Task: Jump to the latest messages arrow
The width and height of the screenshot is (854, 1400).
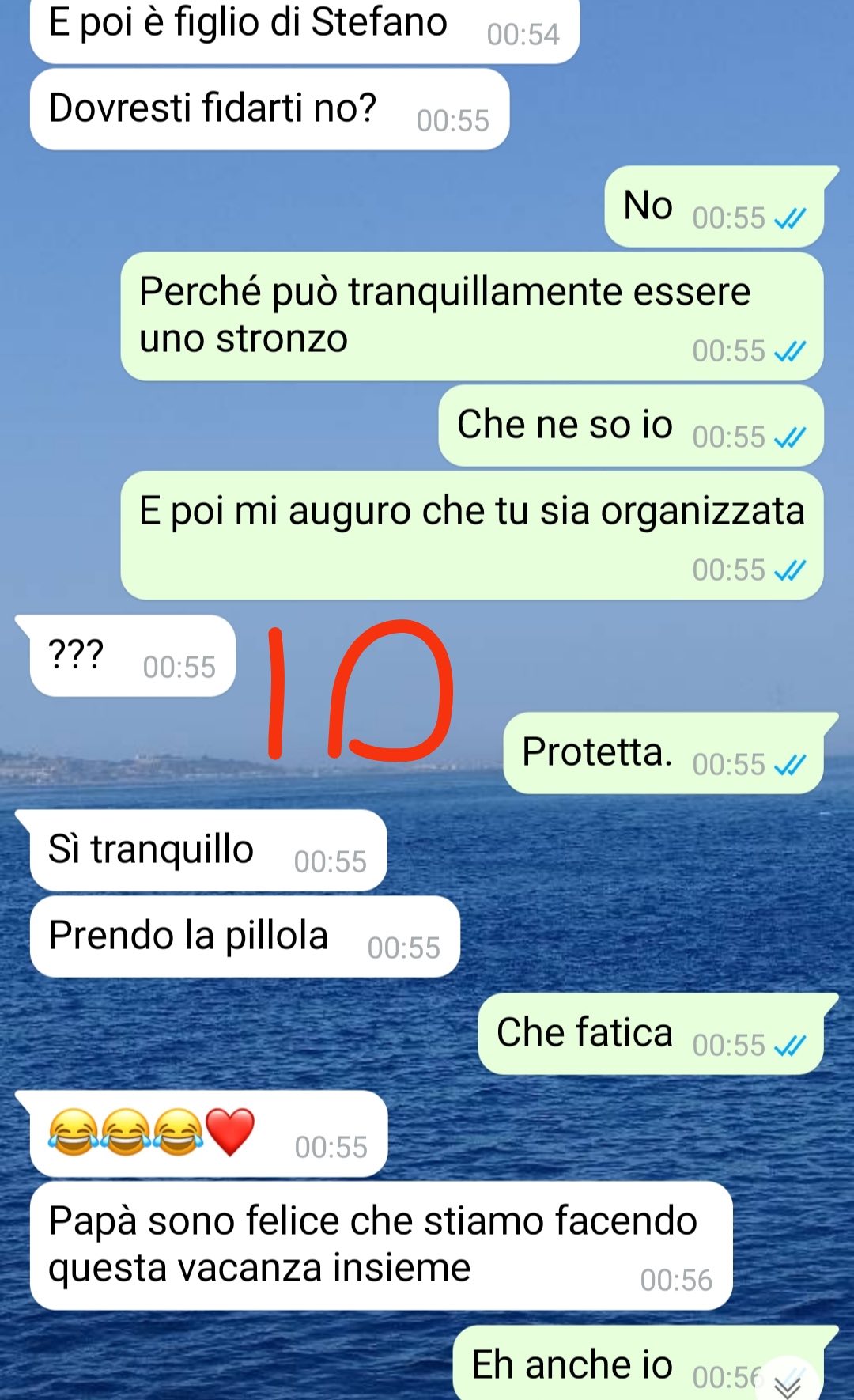Action: pos(788,1384)
